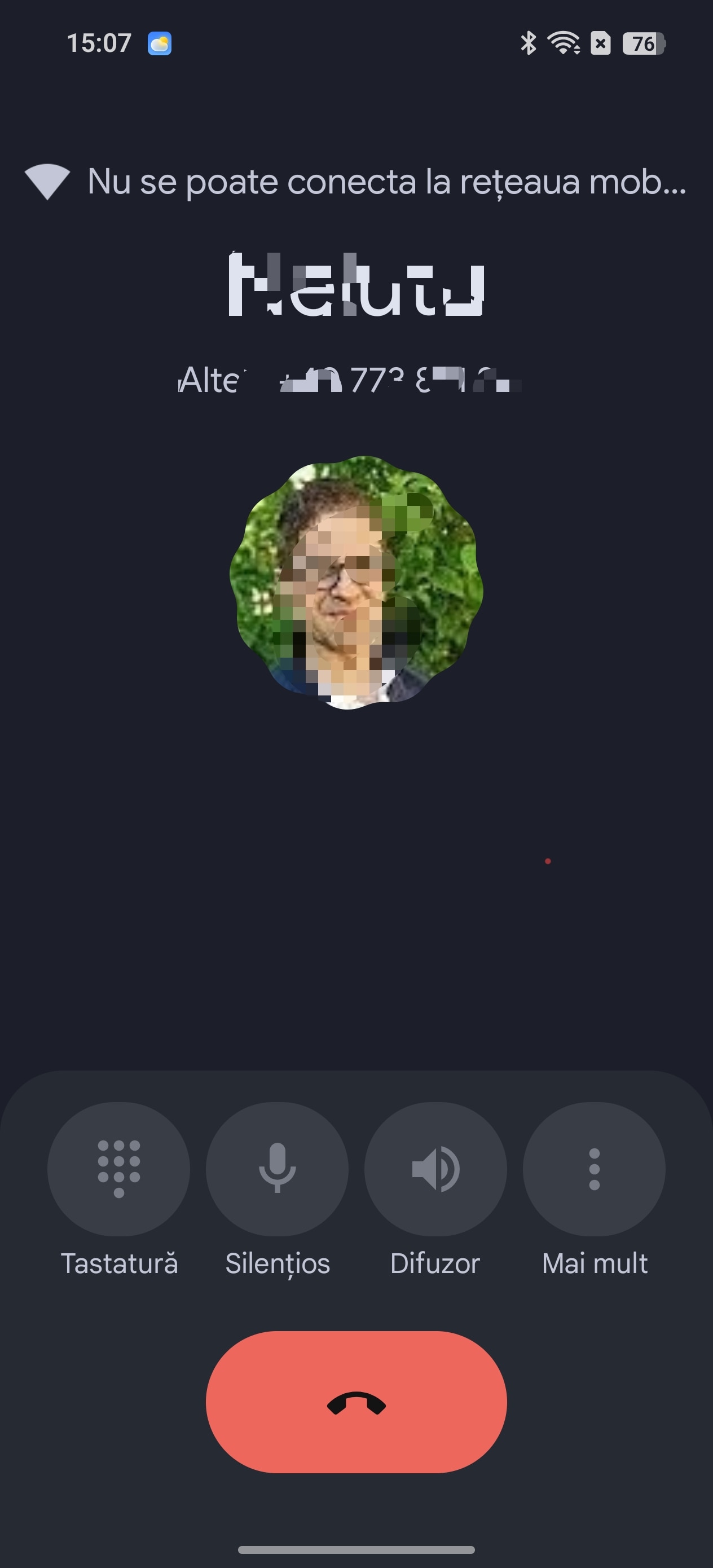Turn on the Difuzor speaker
Screen dimensions: 713x1568
pyautogui.click(x=435, y=1169)
